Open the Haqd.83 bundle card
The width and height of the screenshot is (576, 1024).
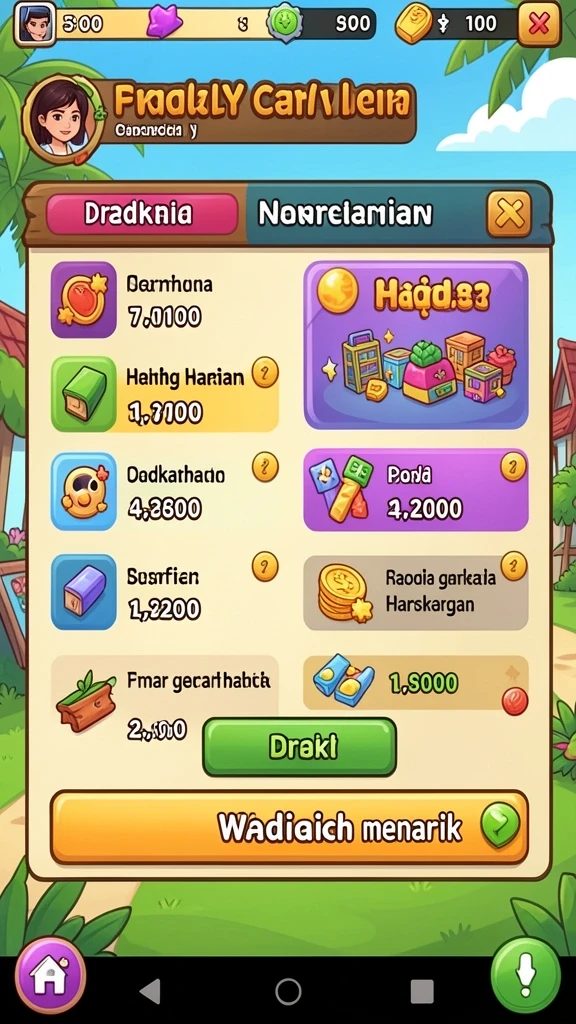[x=415, y=345]
